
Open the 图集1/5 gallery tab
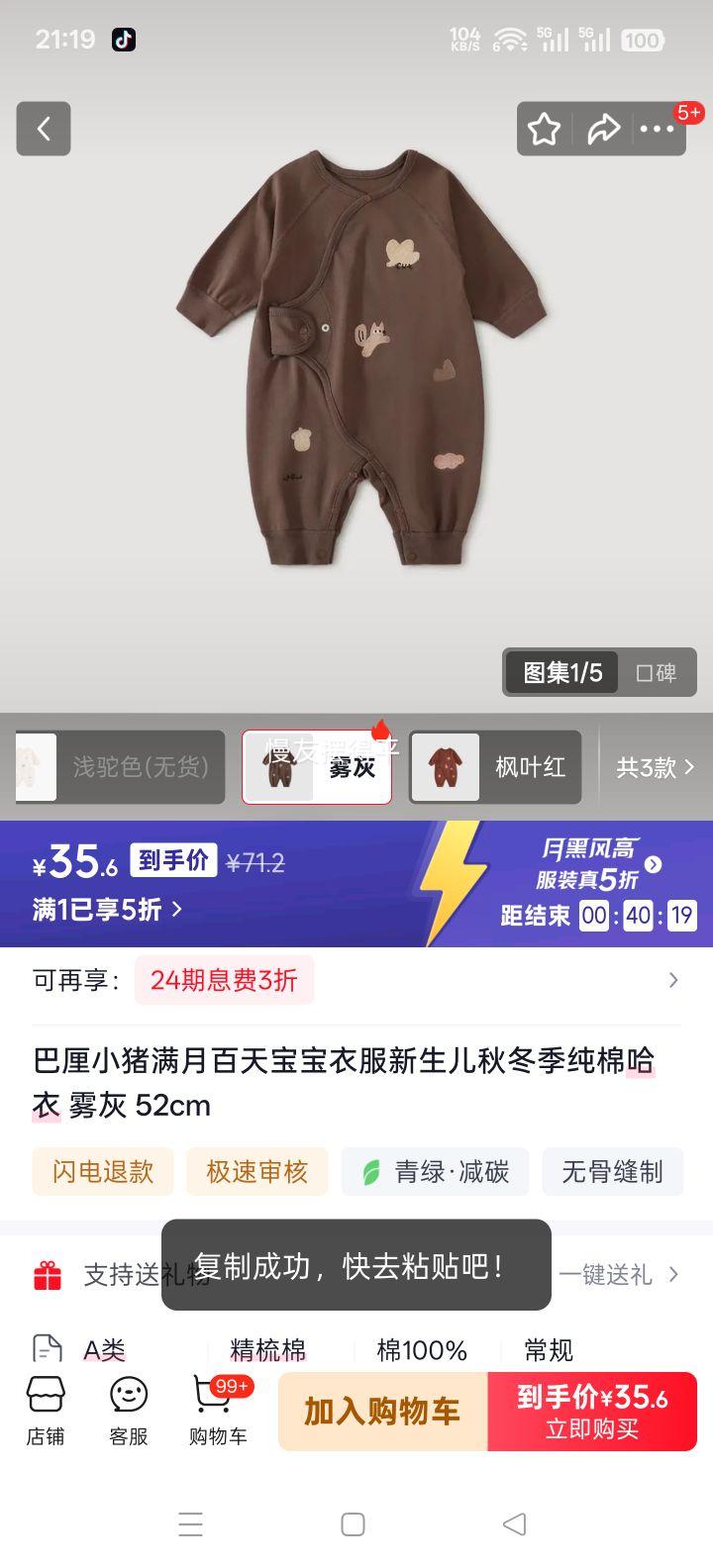tap(561, 672)
